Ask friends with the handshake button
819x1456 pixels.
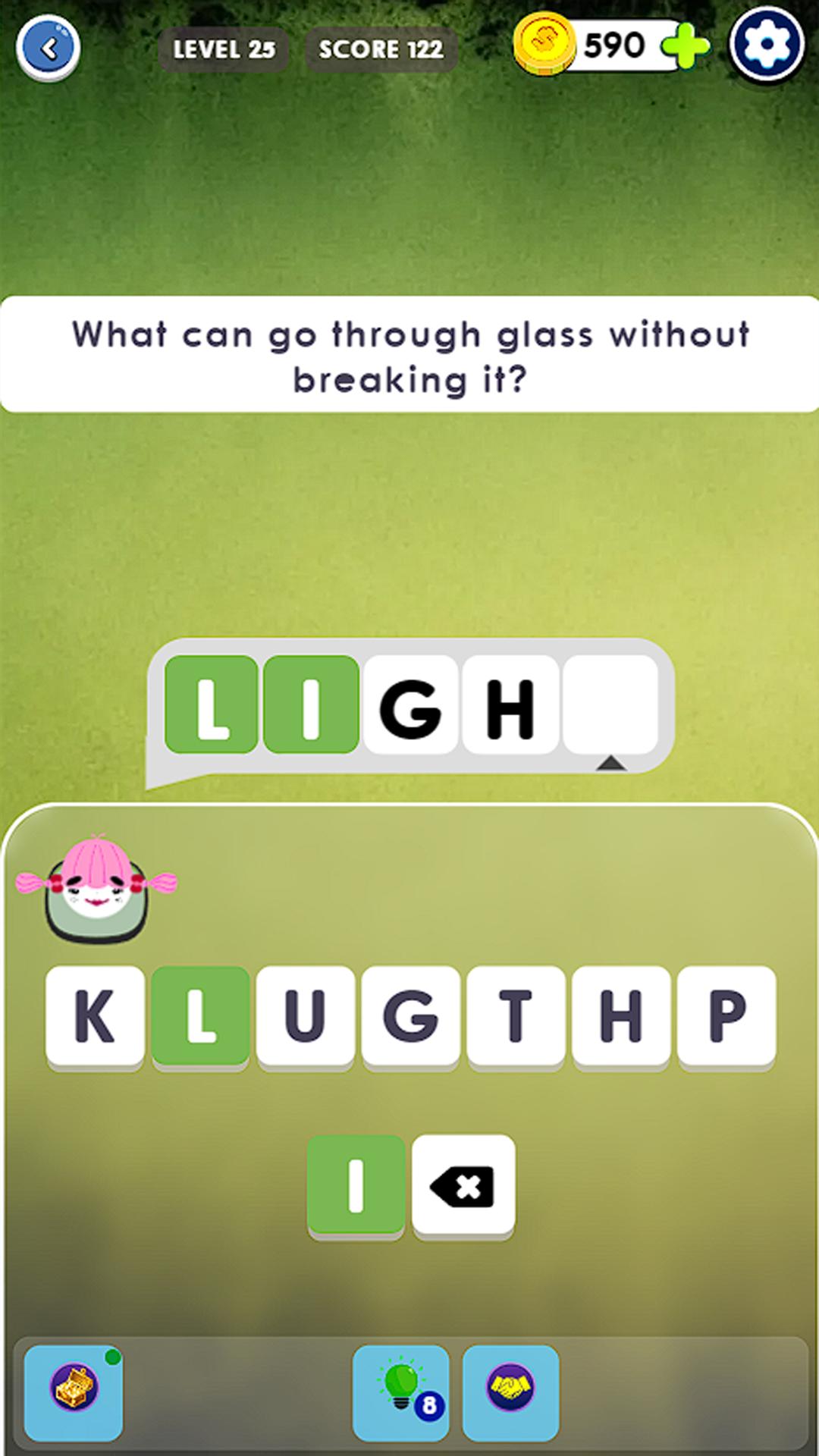pos(511,1392)
